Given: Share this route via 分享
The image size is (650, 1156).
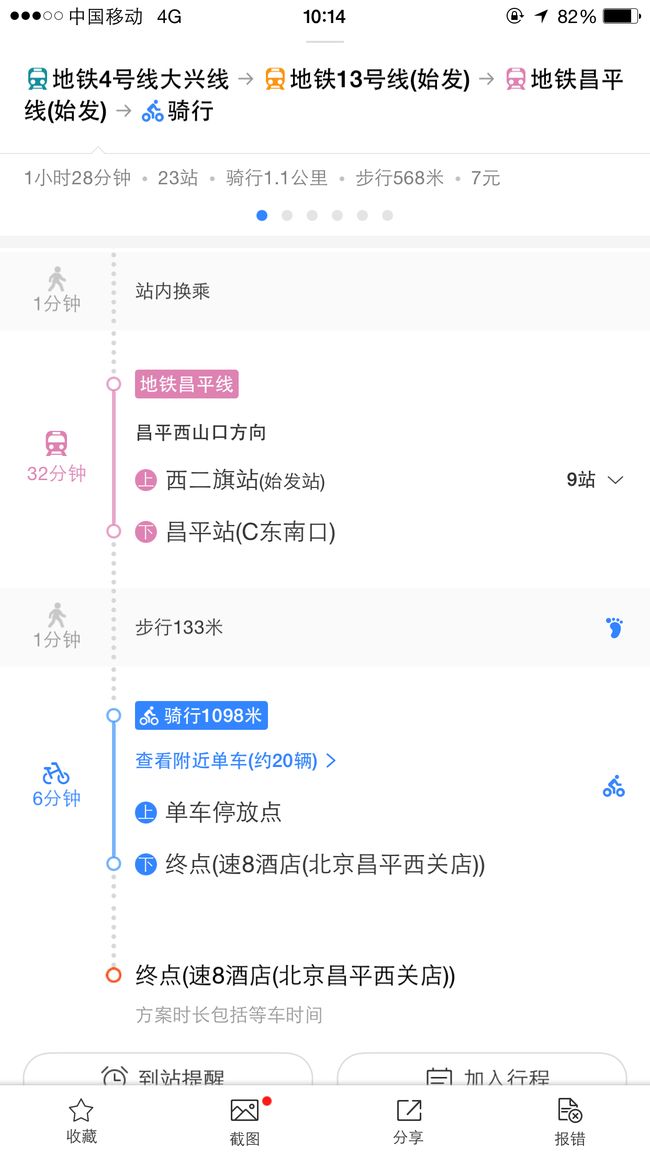Looking at the screenshot, I should click(408, 1121).
